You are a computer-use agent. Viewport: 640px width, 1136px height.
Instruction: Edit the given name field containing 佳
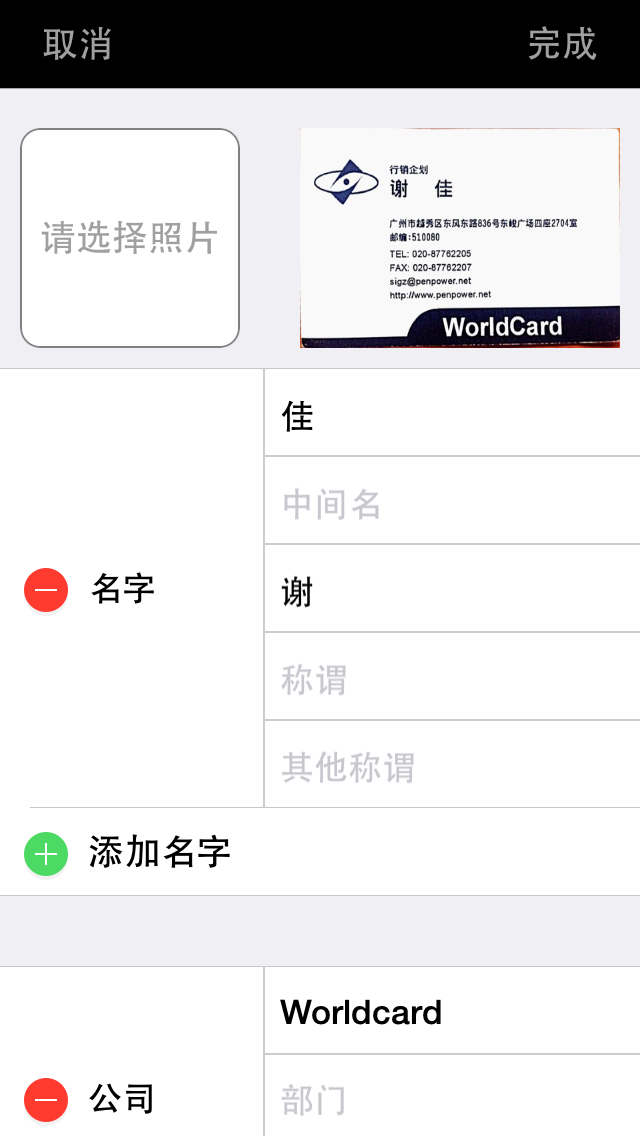pos(450,415)
